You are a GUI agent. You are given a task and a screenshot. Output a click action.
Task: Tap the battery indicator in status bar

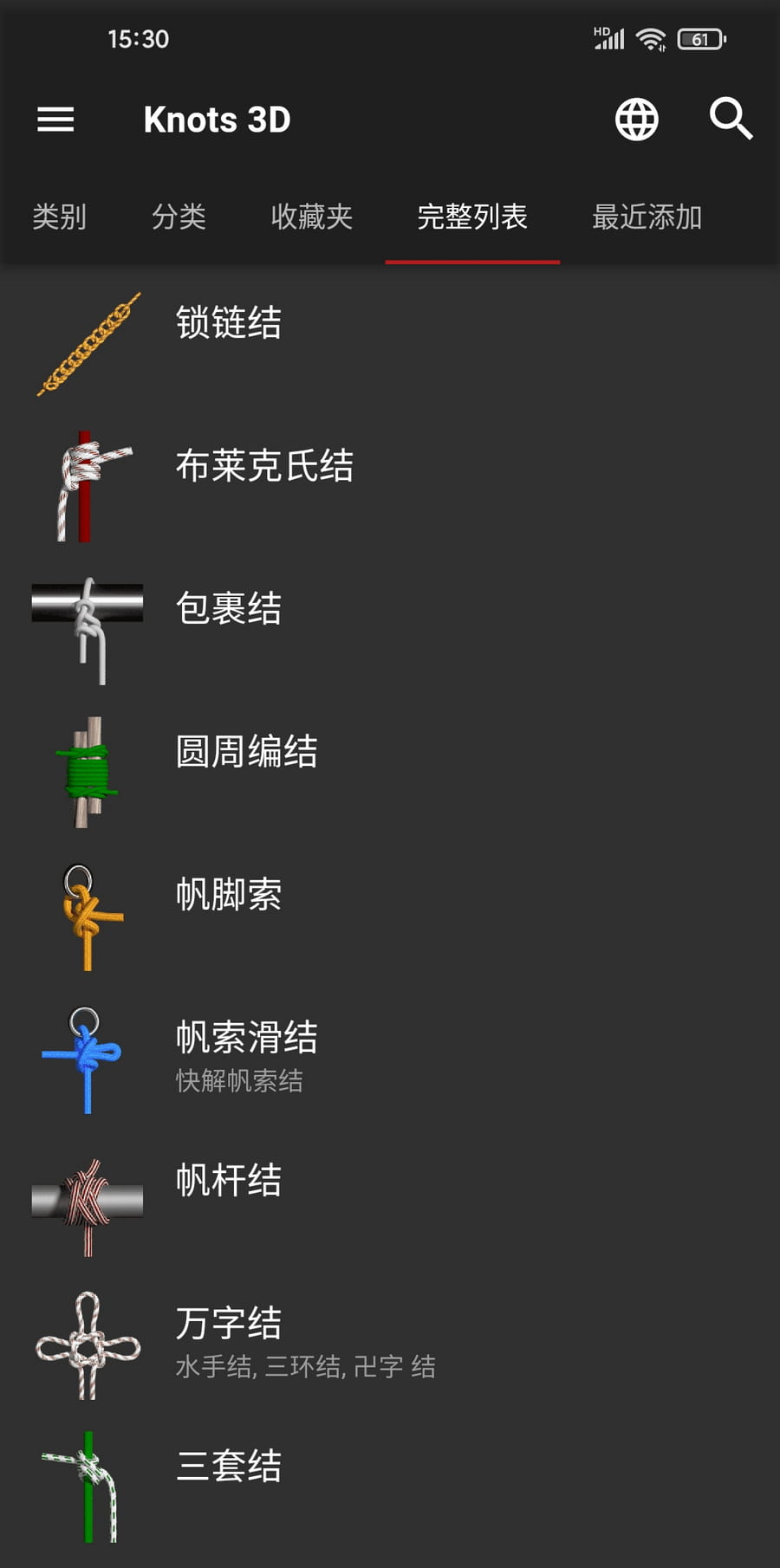(x=700, y=39)
